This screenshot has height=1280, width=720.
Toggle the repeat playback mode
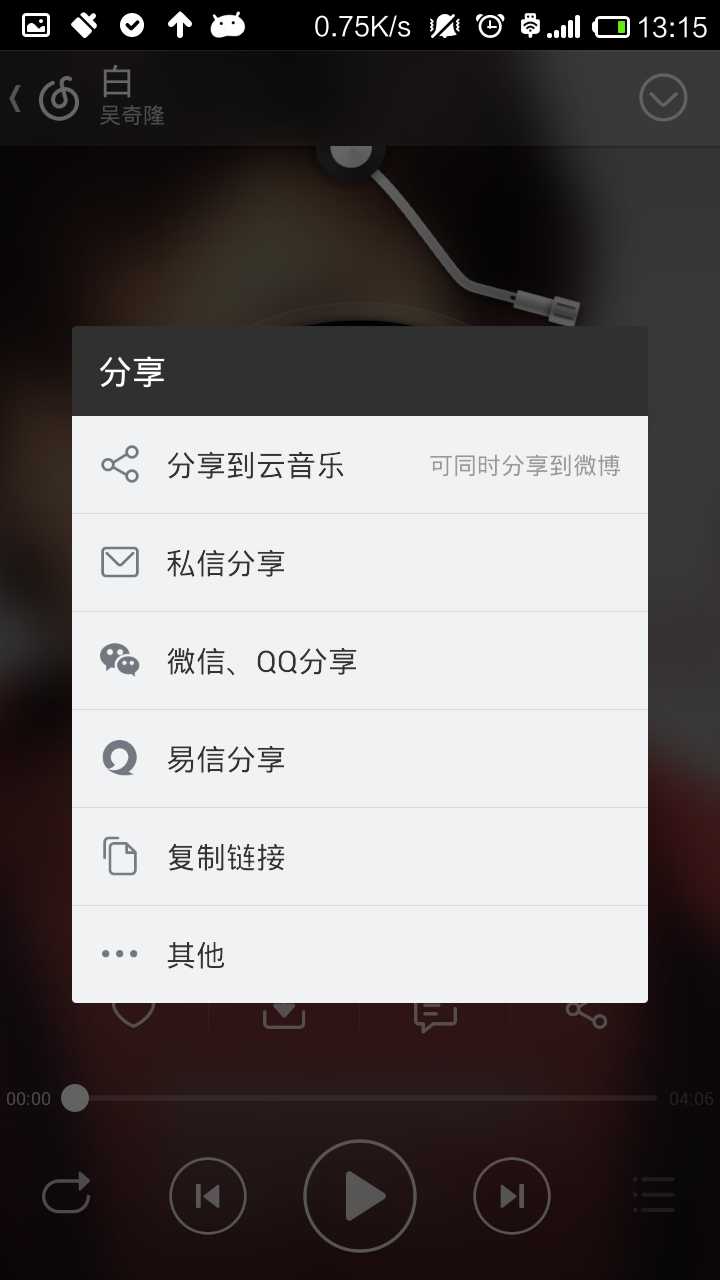click(x=66, y=1194)
